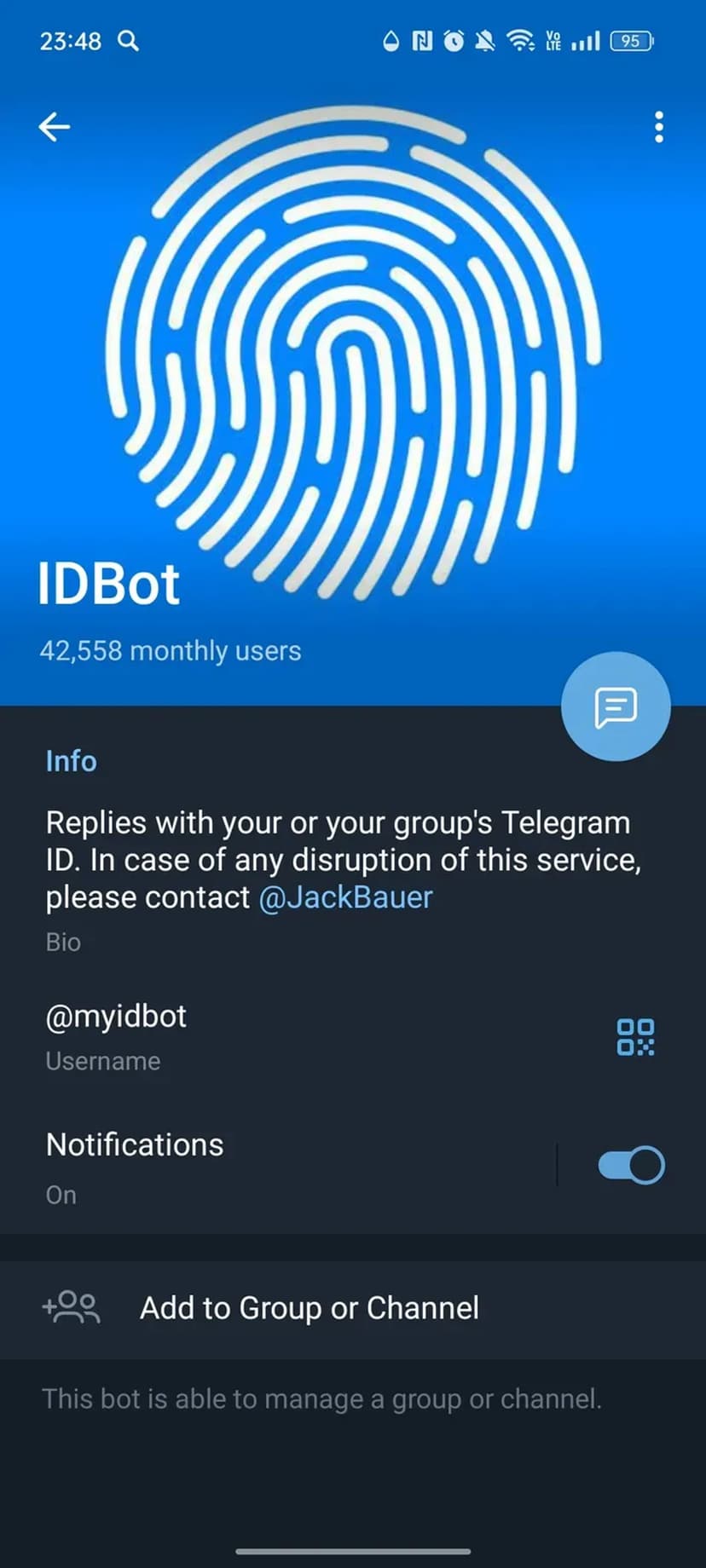Turn off the Notifications switch
Image resolution: width=706 pixels, height=1568 pixels.
point(631,1166)
